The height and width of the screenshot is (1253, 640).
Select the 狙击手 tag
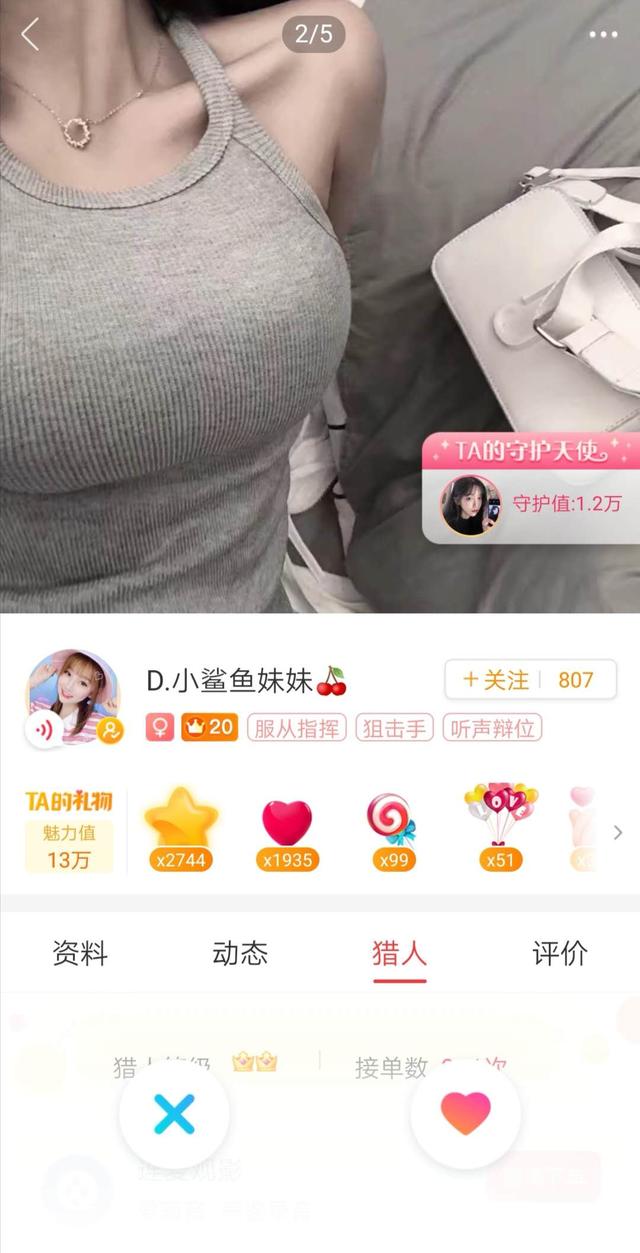(394, 727)
